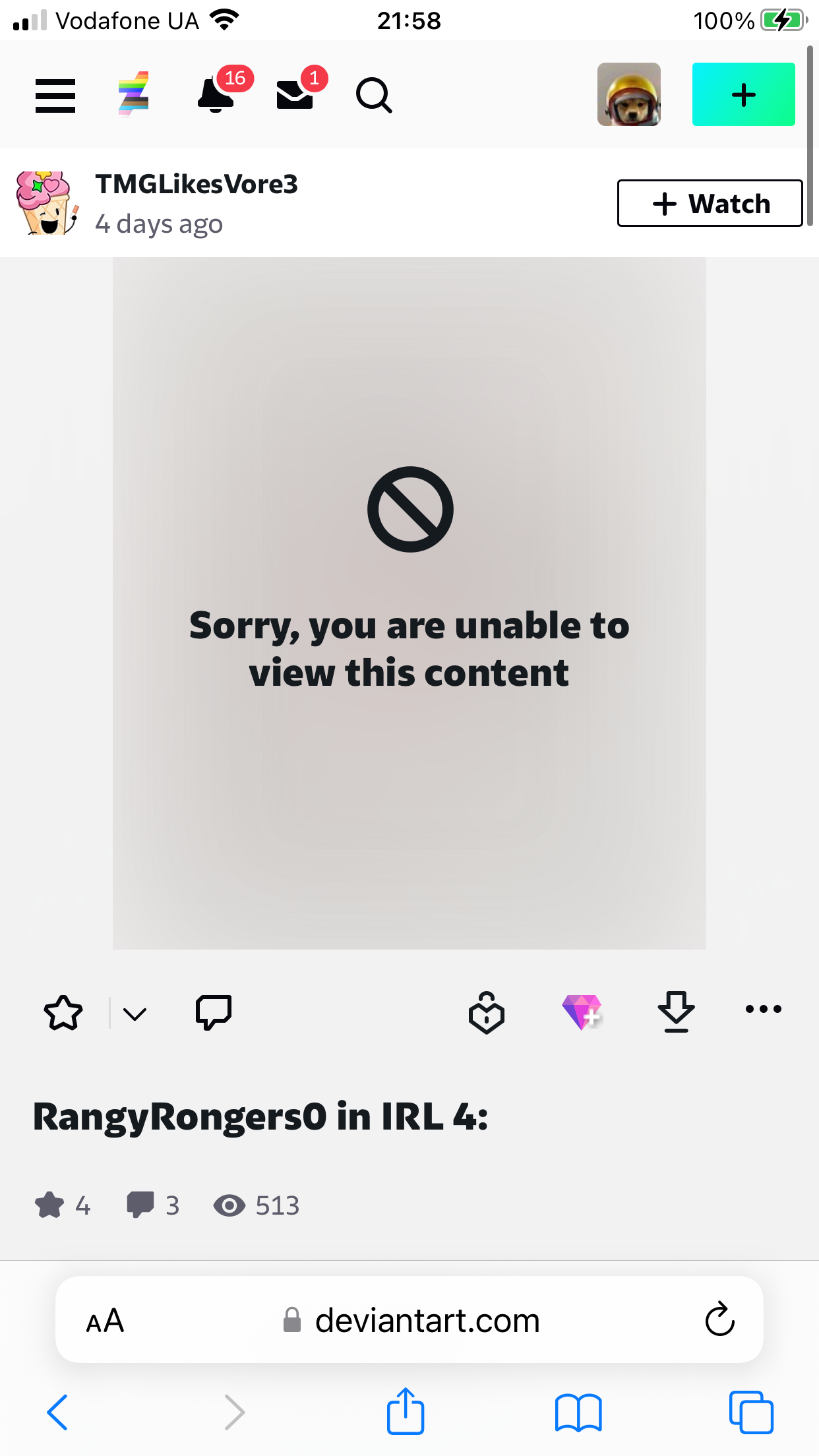The height and width of the screenshot is (1456, 819).
Task: Reload the page in Safari
Action: pos(719,1319)
